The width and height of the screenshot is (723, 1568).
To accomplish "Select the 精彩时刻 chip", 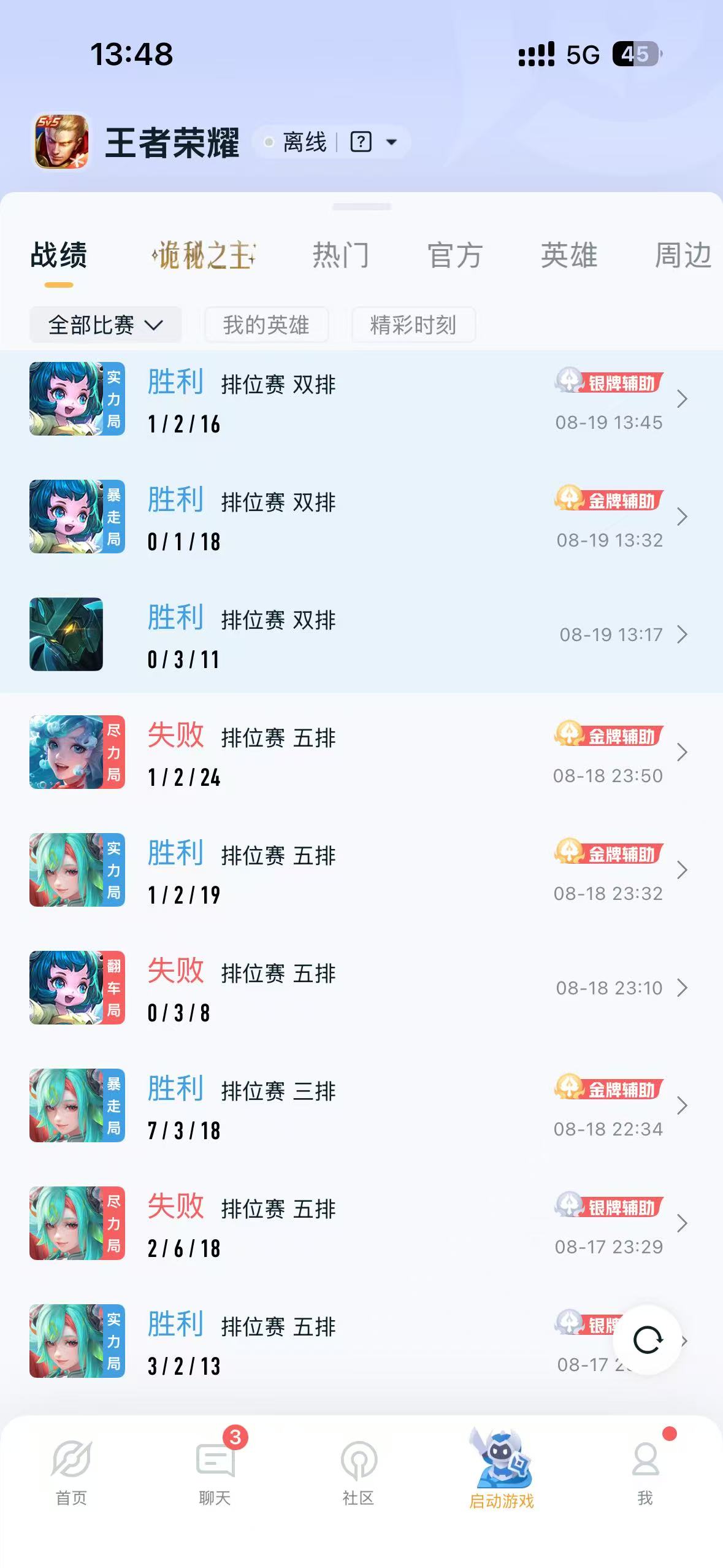I will (x=413, y=325).
